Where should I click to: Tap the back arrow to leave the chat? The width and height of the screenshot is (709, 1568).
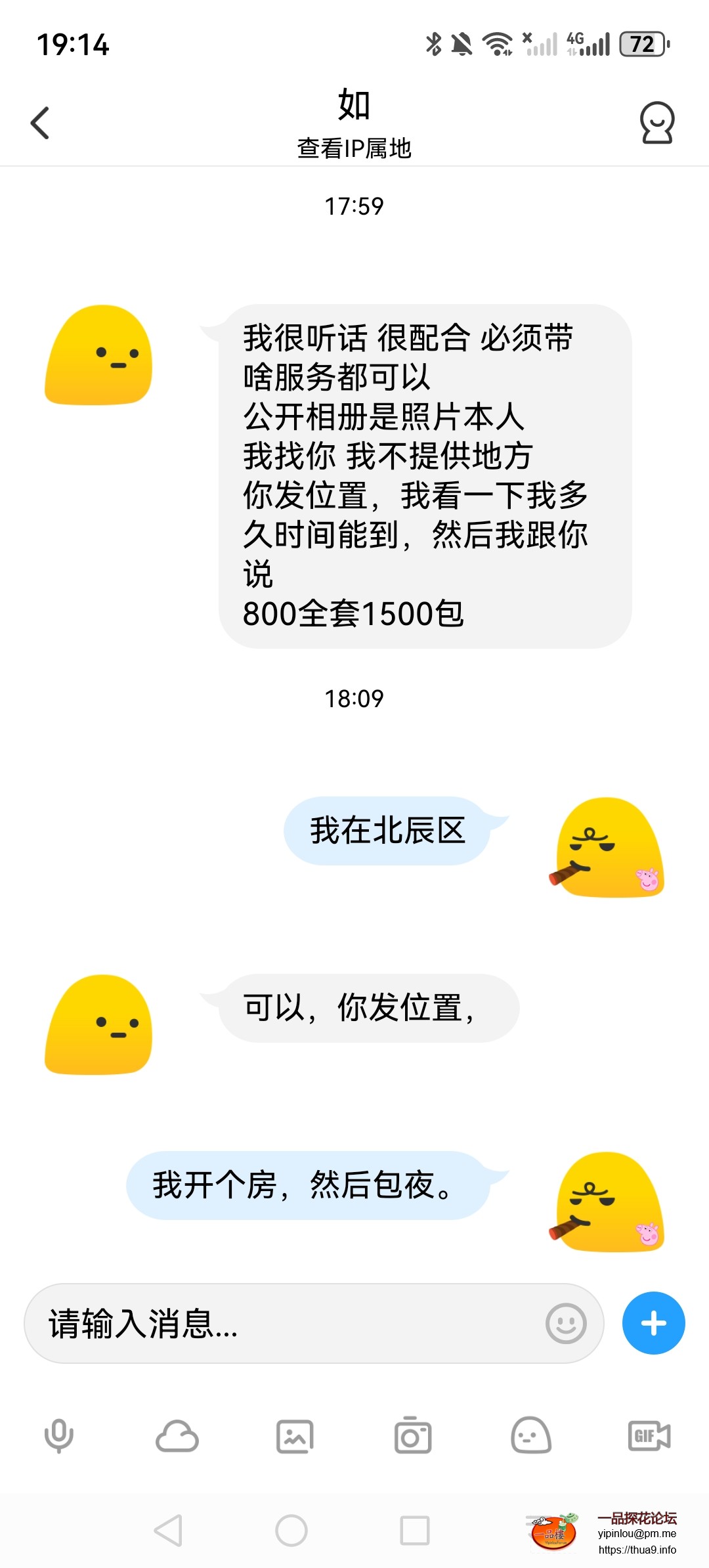click(x=41, y=122)
